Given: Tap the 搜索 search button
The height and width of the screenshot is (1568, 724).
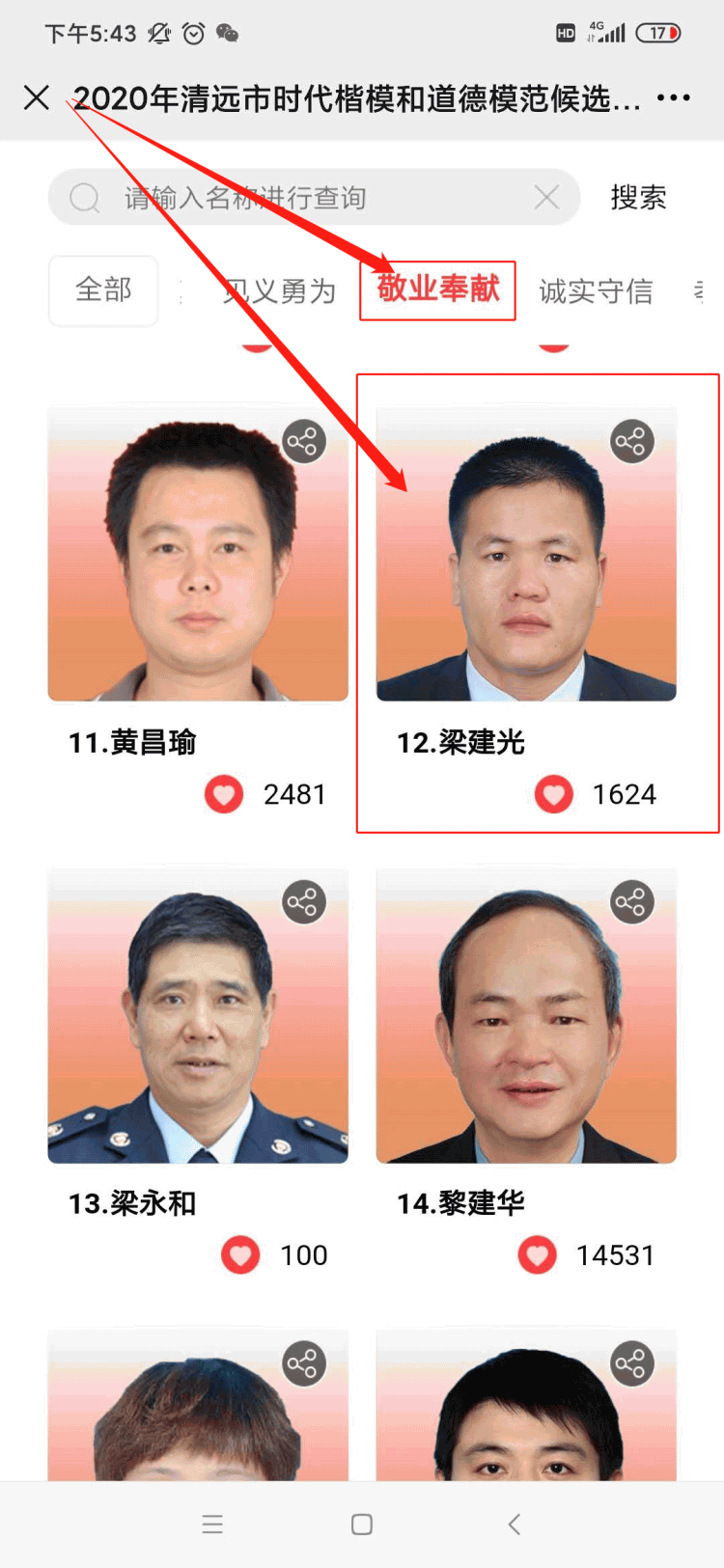Looking at the screenshot, I should pyautogui.click(x=638, y=198).
